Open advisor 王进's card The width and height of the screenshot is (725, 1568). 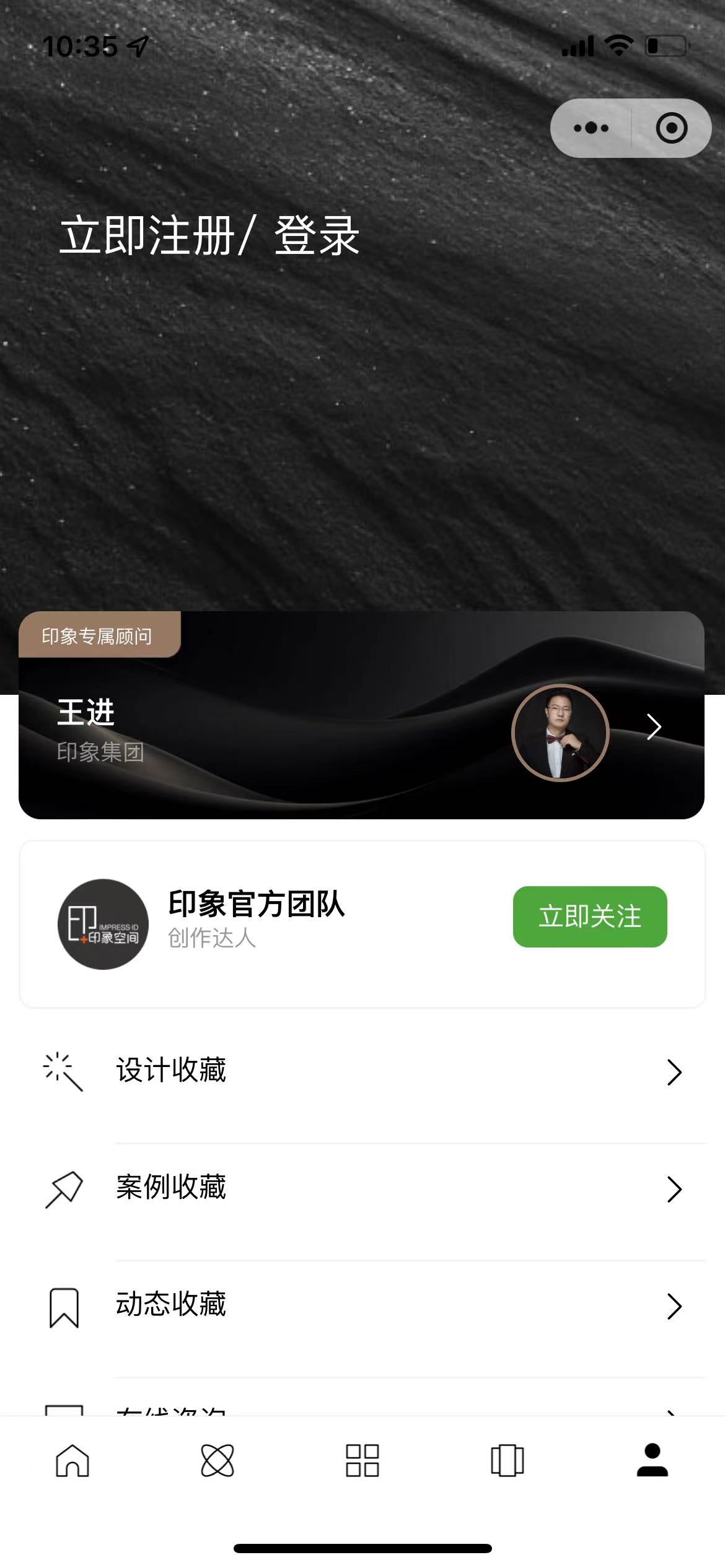361,731
